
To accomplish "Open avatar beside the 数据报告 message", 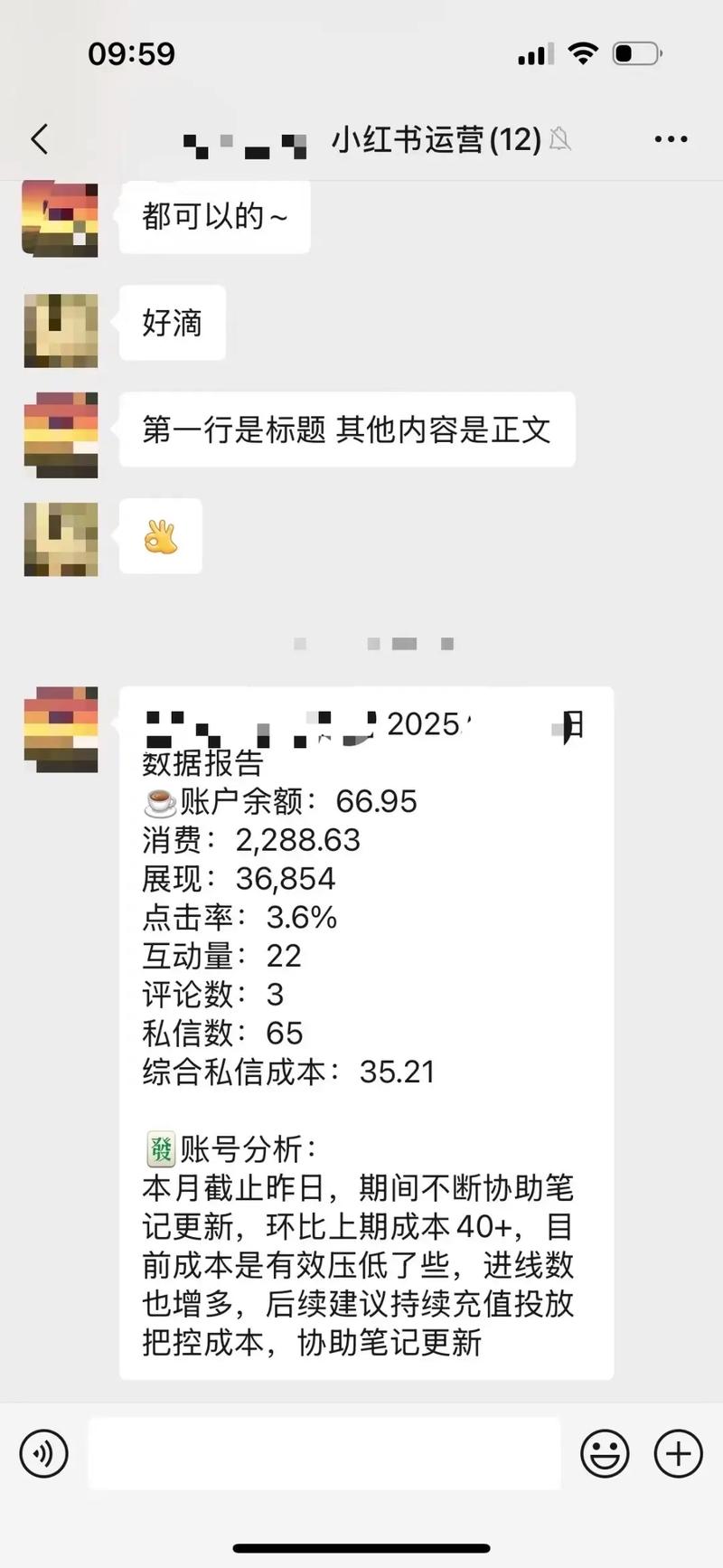I will (61, 729).
